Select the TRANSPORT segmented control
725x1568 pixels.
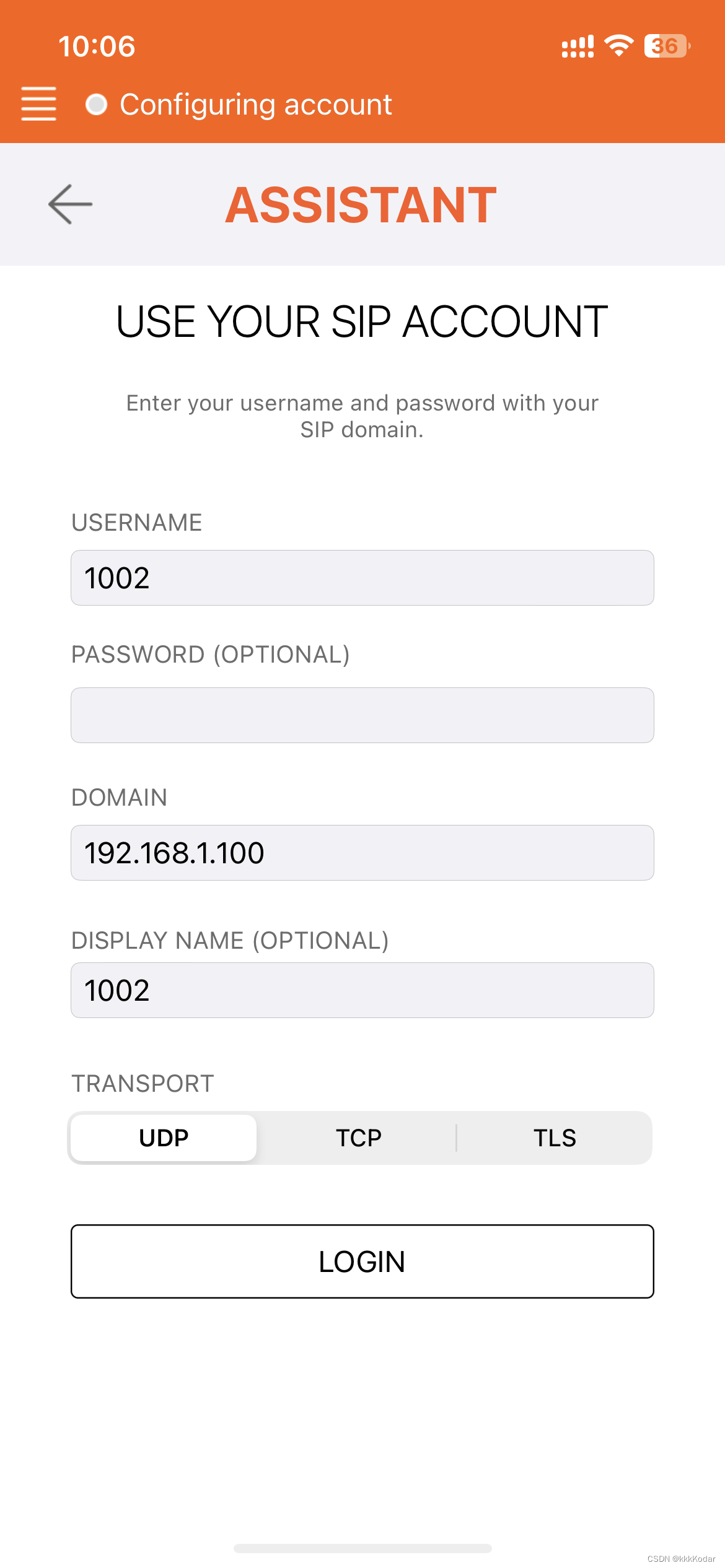tap(361, 1137)
